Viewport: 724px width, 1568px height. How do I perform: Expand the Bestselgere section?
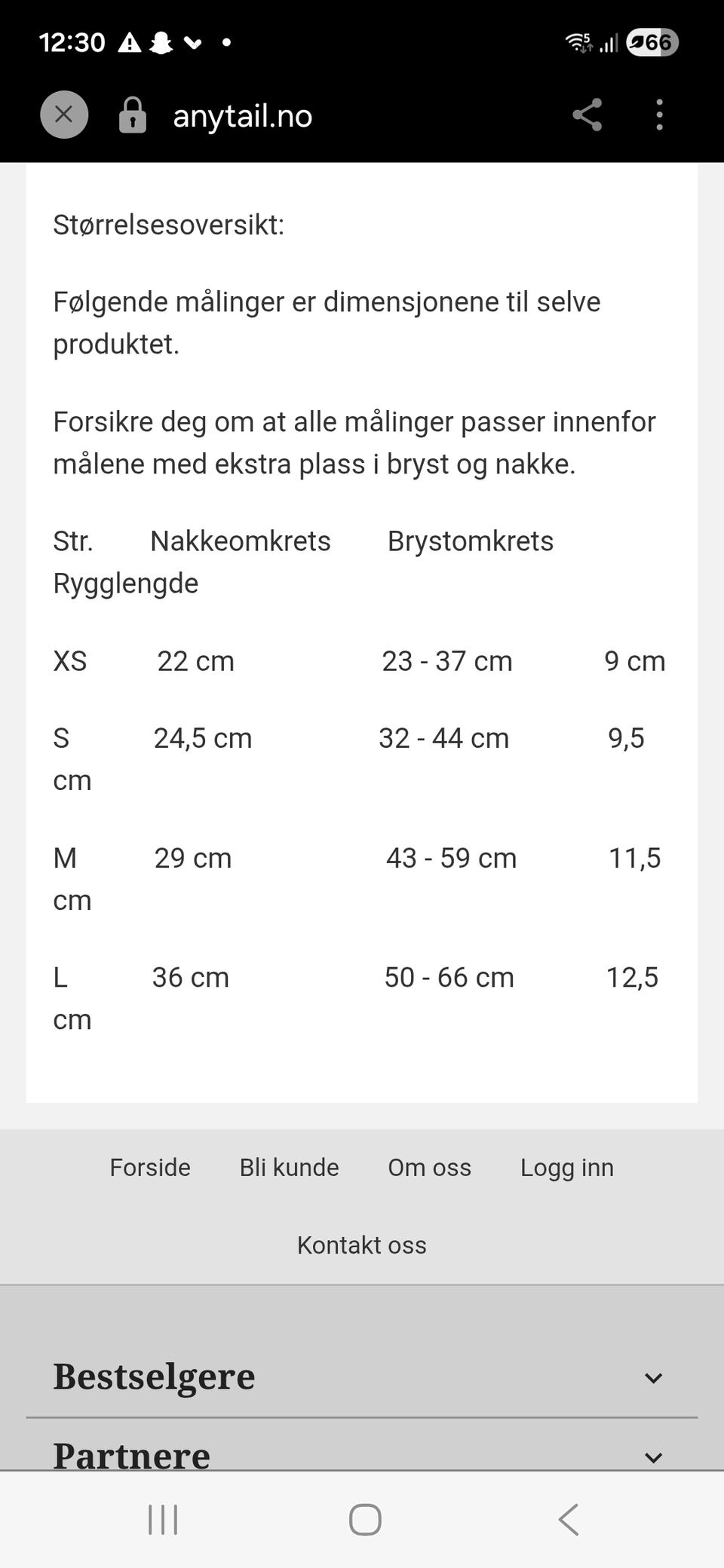[x=362, y=1377]
